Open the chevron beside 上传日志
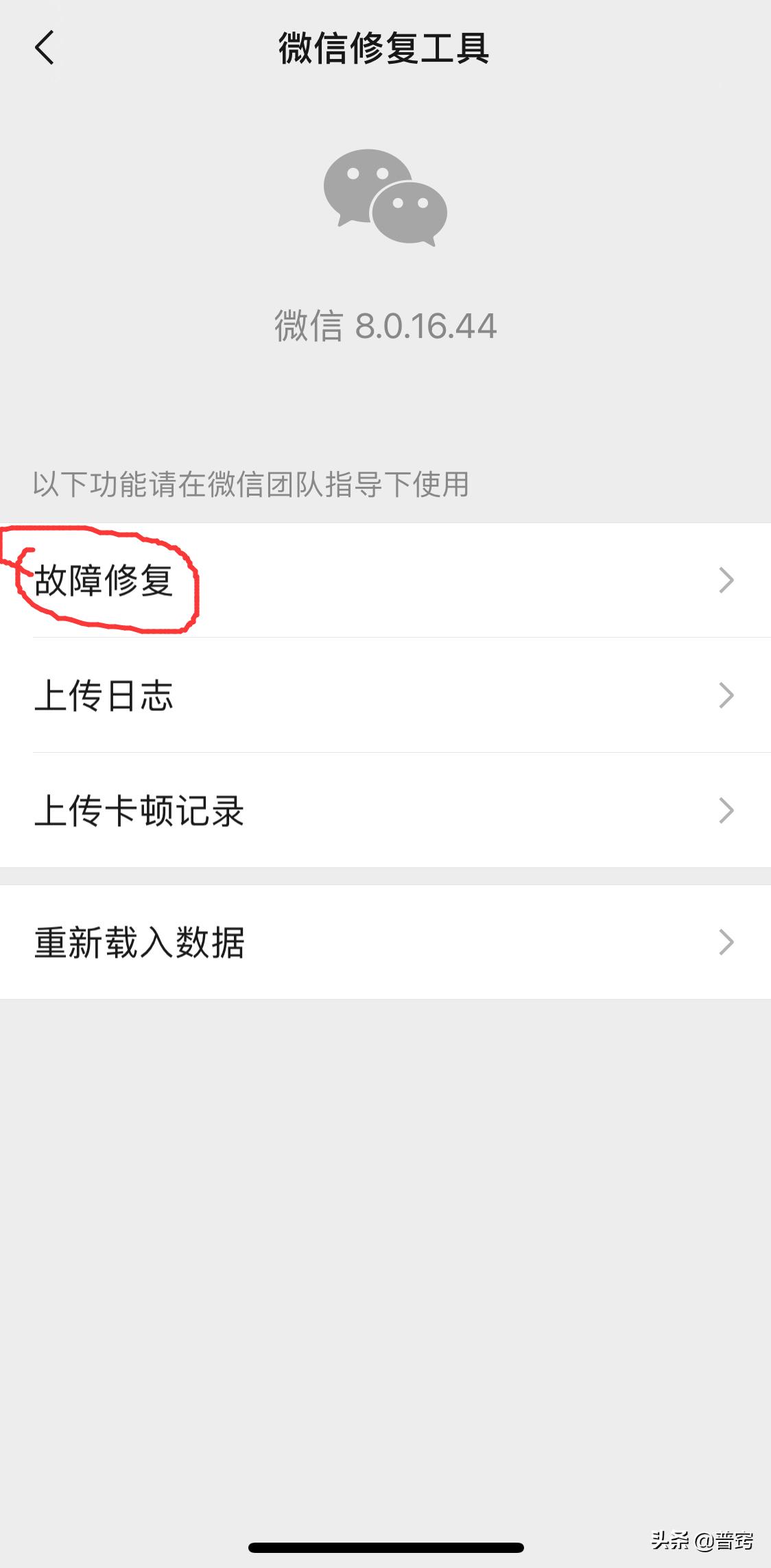This screenshot has width=771, height=1568. click(x=726, y=696)
